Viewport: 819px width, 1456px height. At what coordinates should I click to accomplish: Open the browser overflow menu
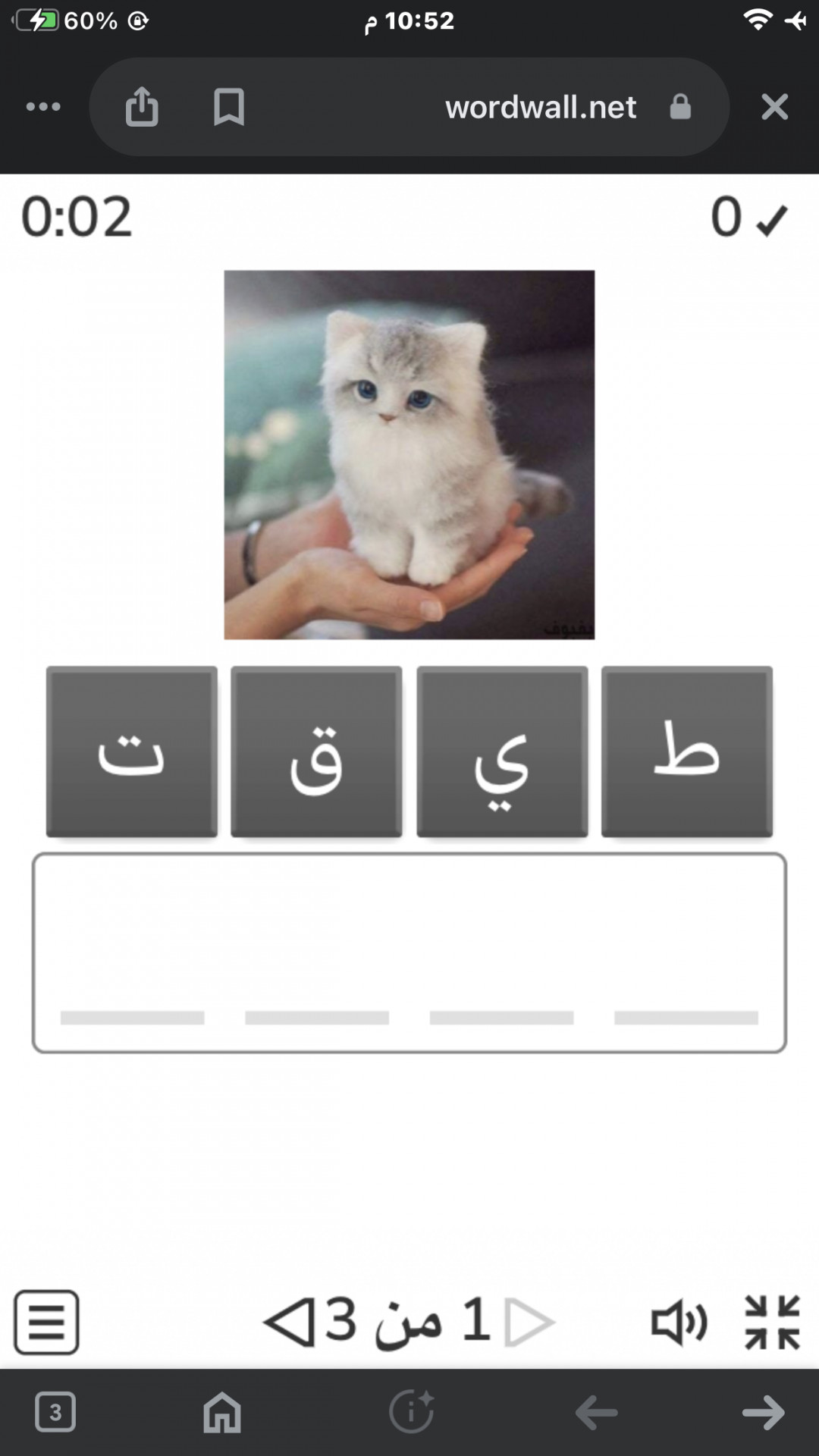click(x=43, y=107)
